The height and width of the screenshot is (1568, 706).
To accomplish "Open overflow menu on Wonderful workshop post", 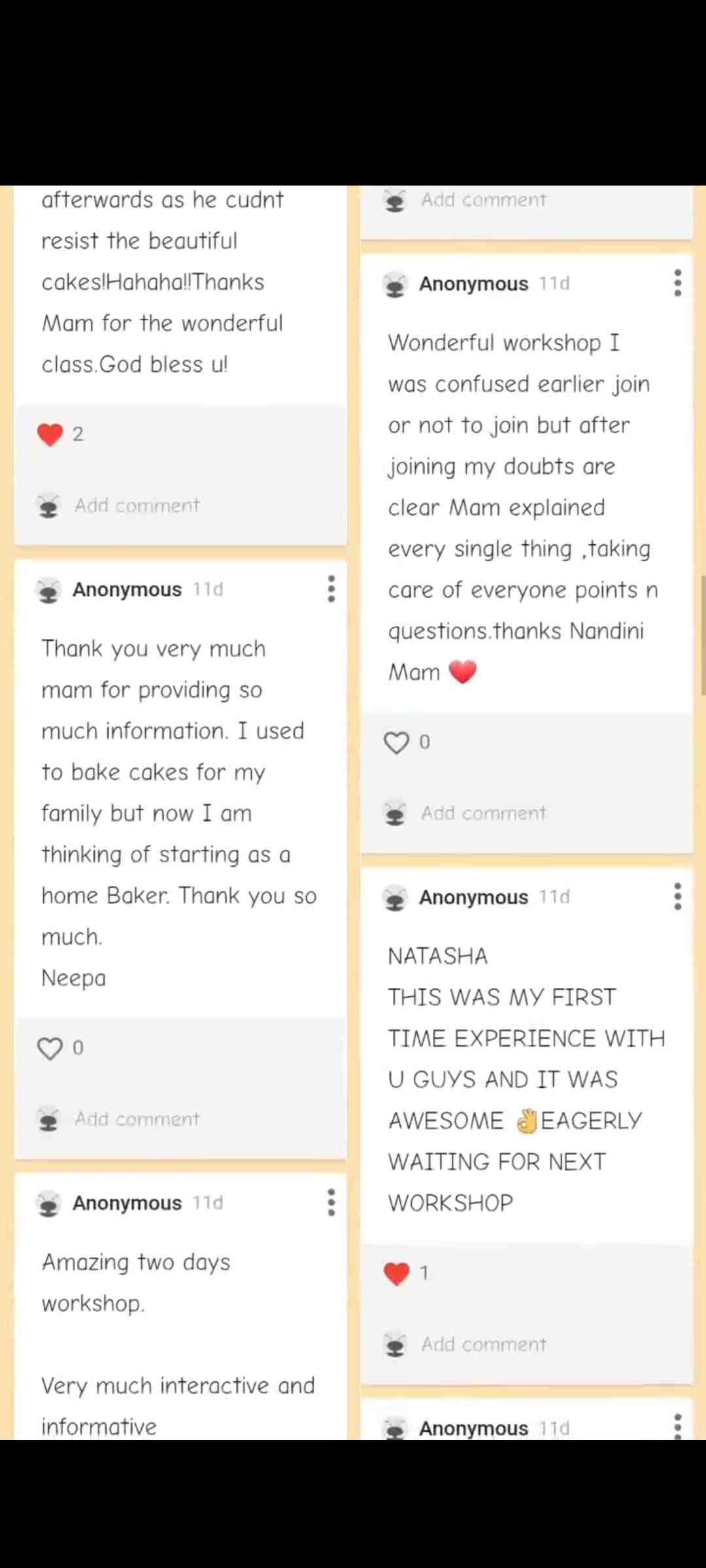I will coord(678,284).
